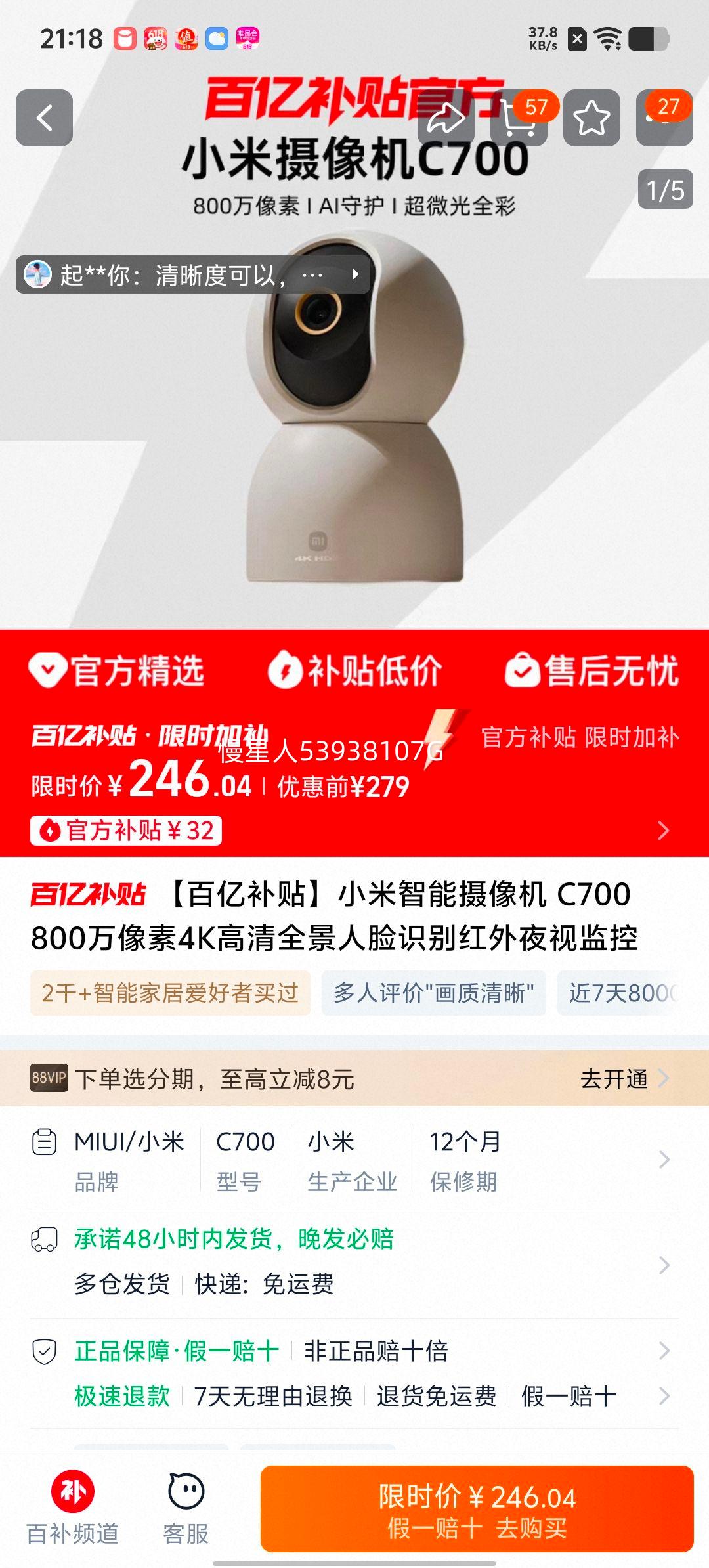Tap 去开通 to activate 88VIP
The image size is (709, 1568).
[x=617, y=1080]
